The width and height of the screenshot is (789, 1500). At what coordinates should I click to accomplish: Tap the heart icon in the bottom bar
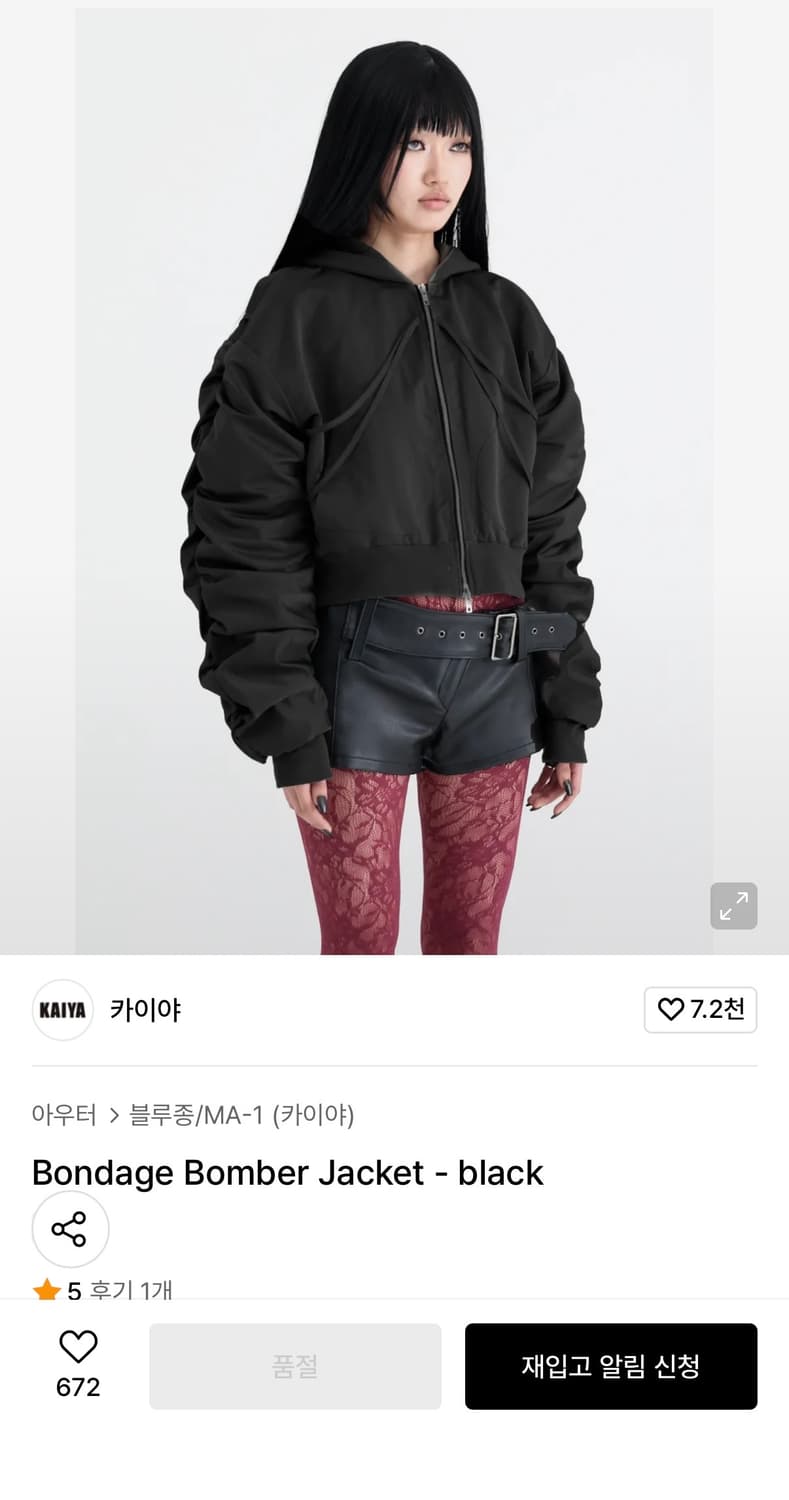click(78, 1345)
